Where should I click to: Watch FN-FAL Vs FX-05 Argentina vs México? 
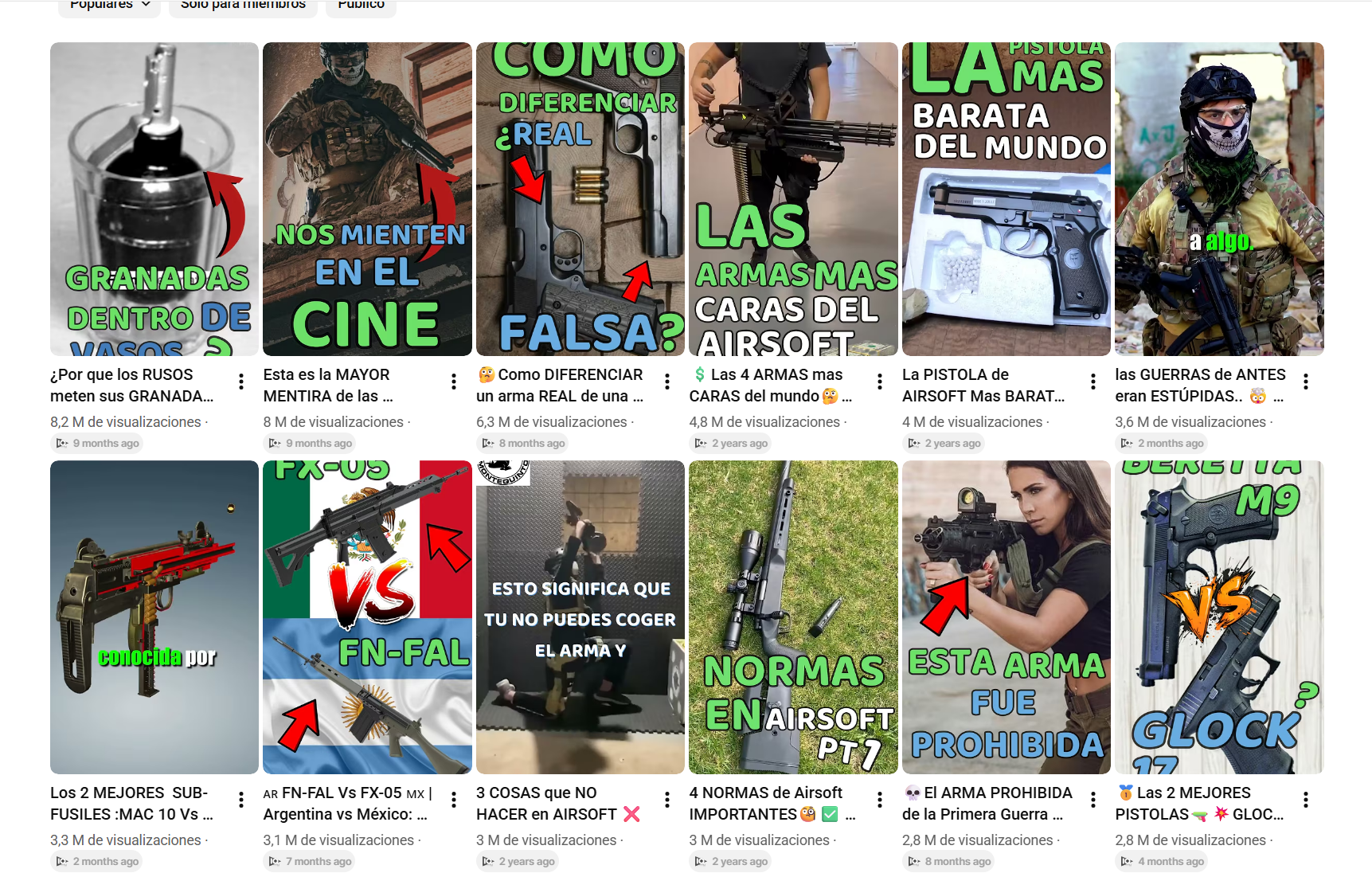[367, 617]
